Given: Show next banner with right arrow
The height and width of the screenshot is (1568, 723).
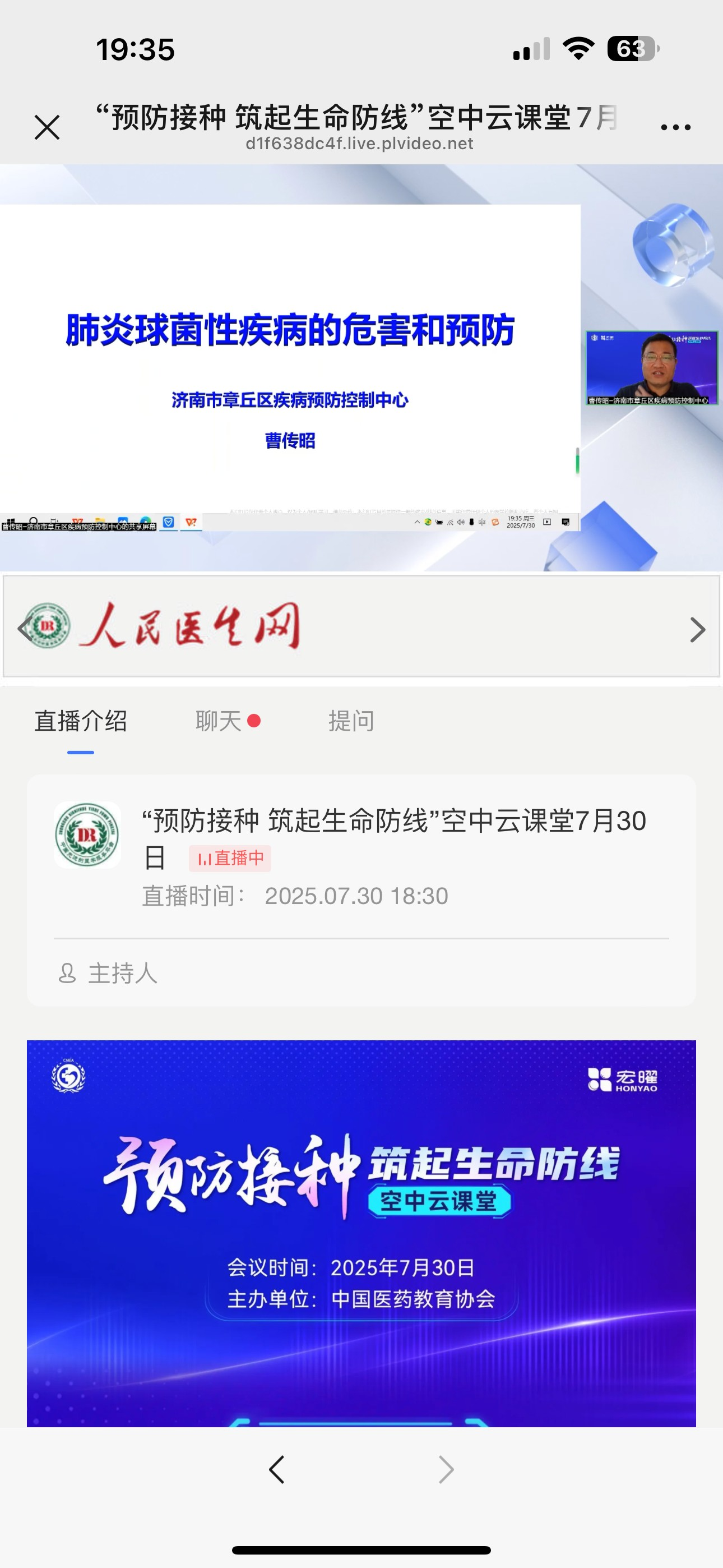Looking at the screenshot, I should (697, 629).
